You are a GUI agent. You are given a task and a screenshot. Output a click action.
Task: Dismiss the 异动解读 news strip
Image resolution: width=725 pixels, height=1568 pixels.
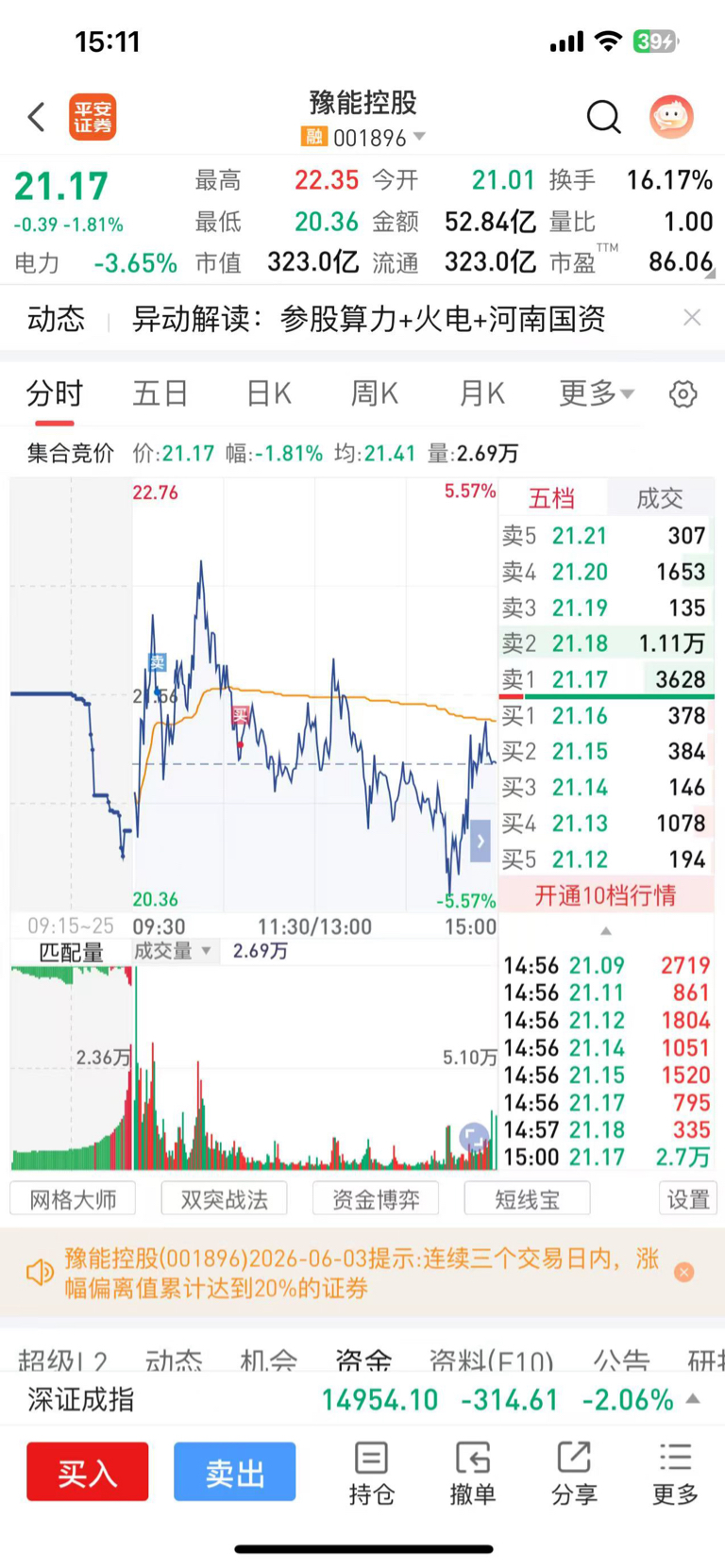692,318
